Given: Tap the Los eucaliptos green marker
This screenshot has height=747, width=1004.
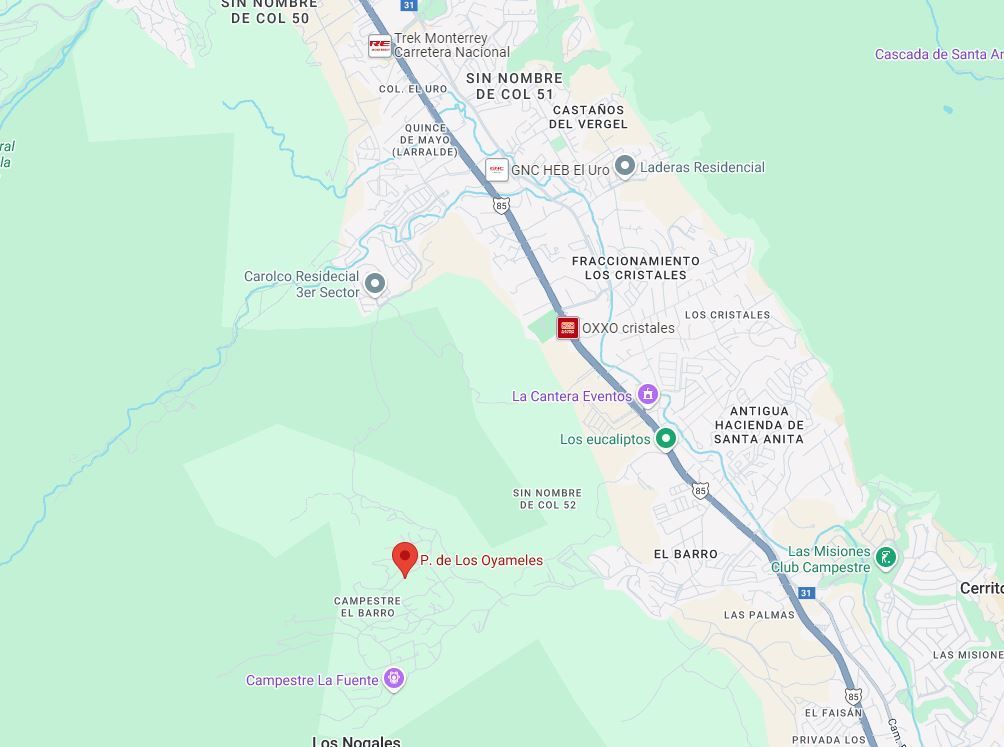Looking at the screenshot, I should (x=666, y=439).
